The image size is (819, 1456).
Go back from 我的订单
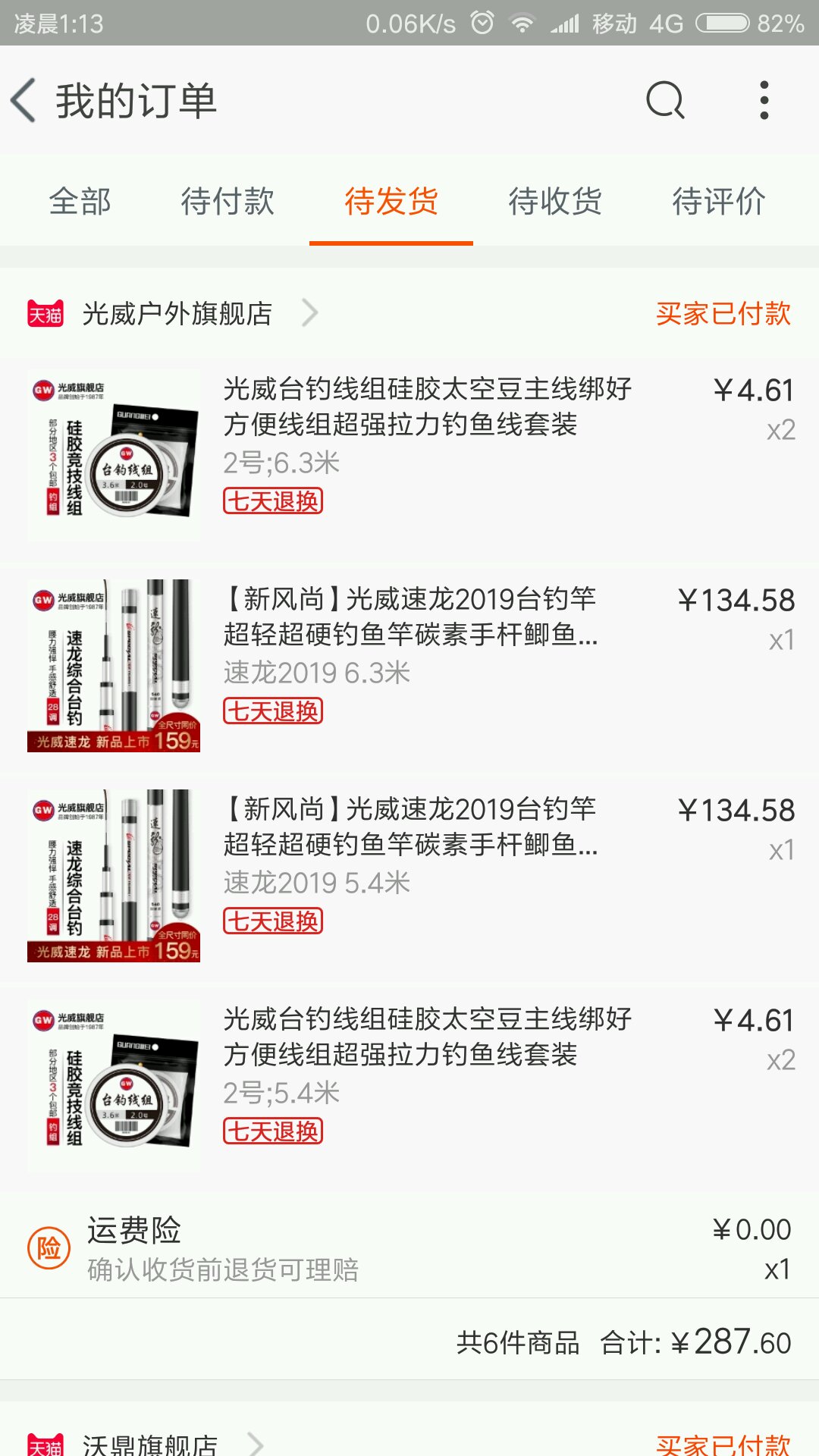pyautogui.click(x=24, y=101)
